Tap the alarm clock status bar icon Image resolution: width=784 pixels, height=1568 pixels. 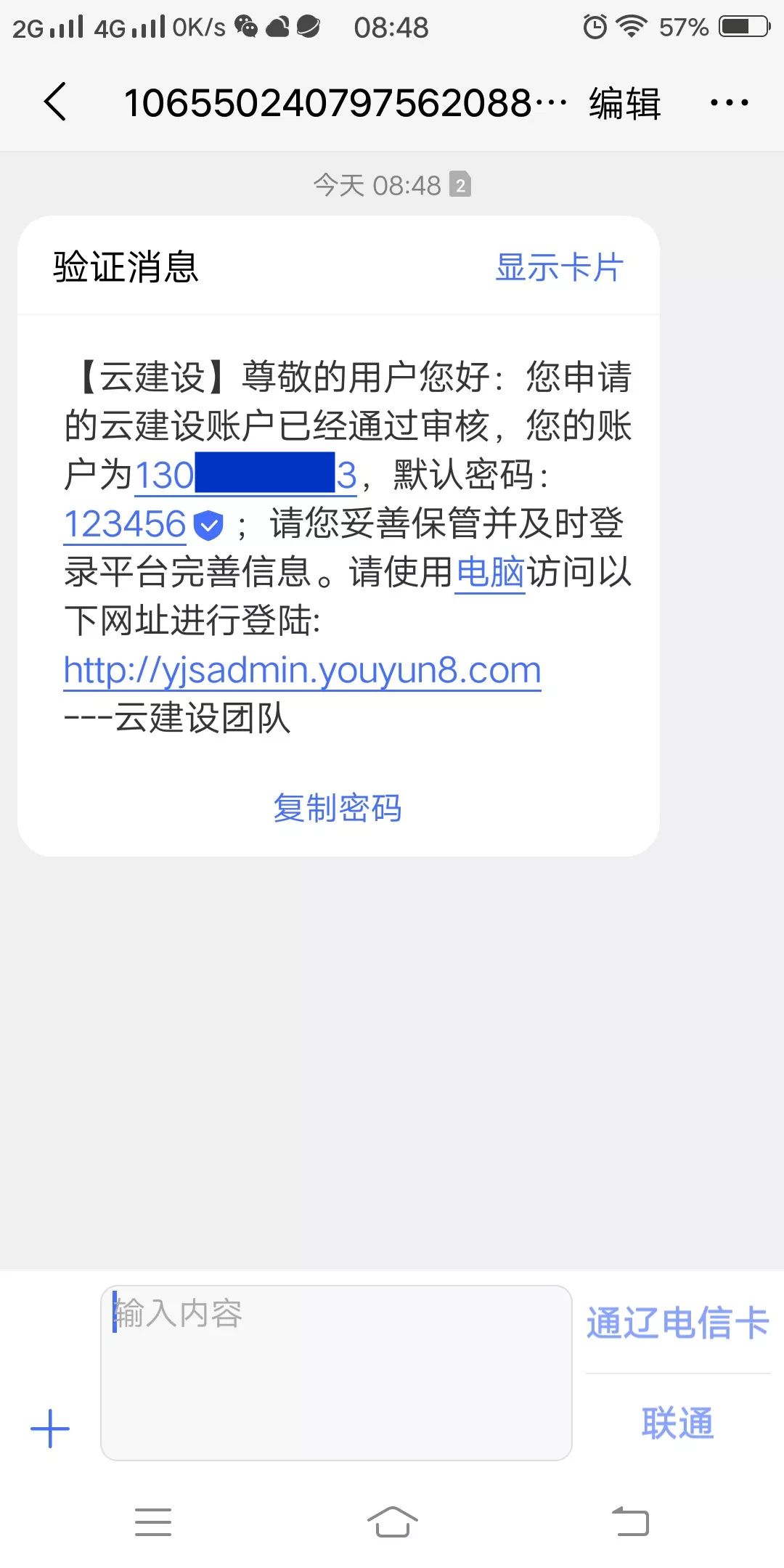(595, 26)
